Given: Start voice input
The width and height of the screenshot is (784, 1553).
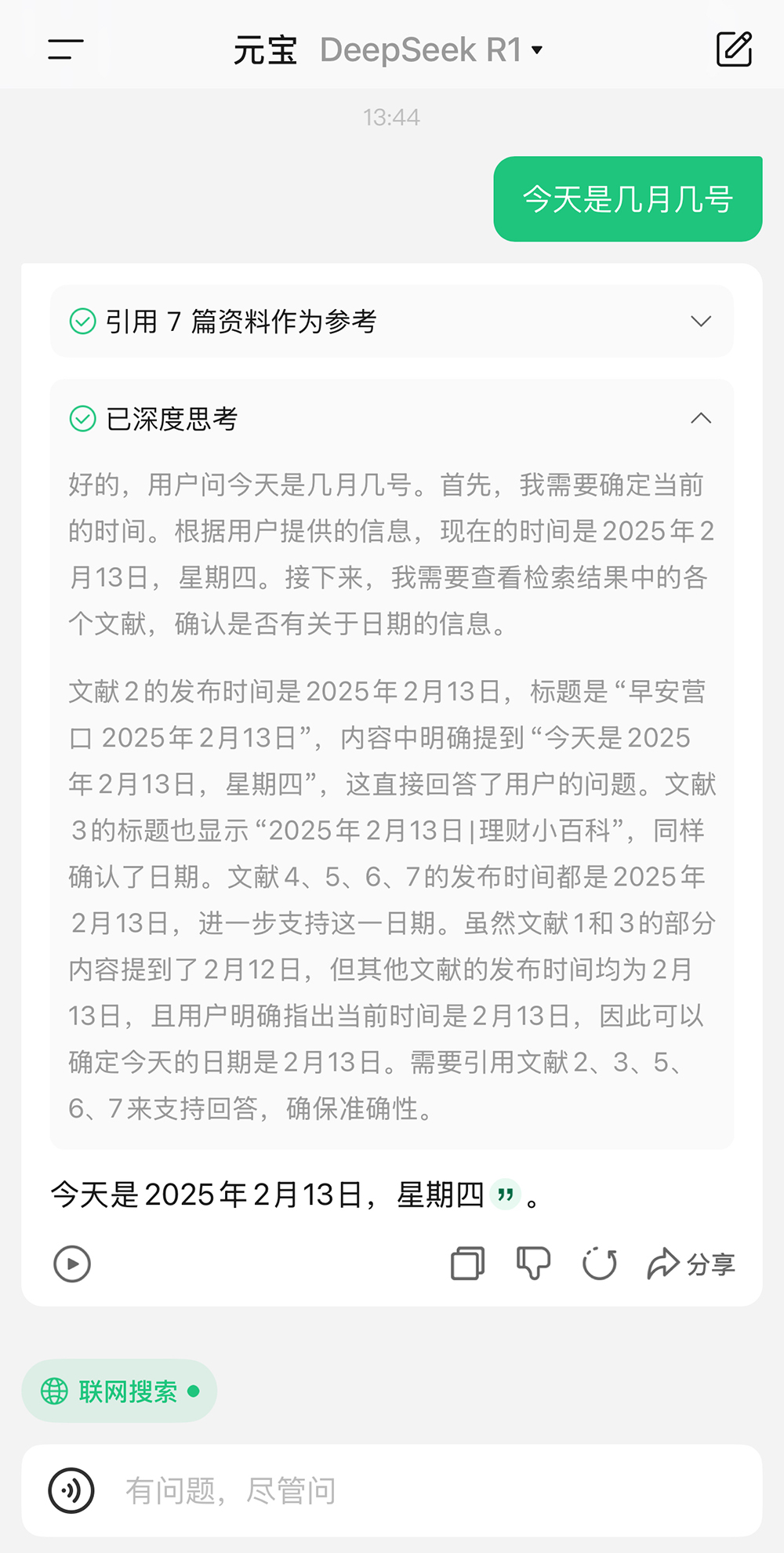Looking at the screenshot, I should (x=71, y=1490).
